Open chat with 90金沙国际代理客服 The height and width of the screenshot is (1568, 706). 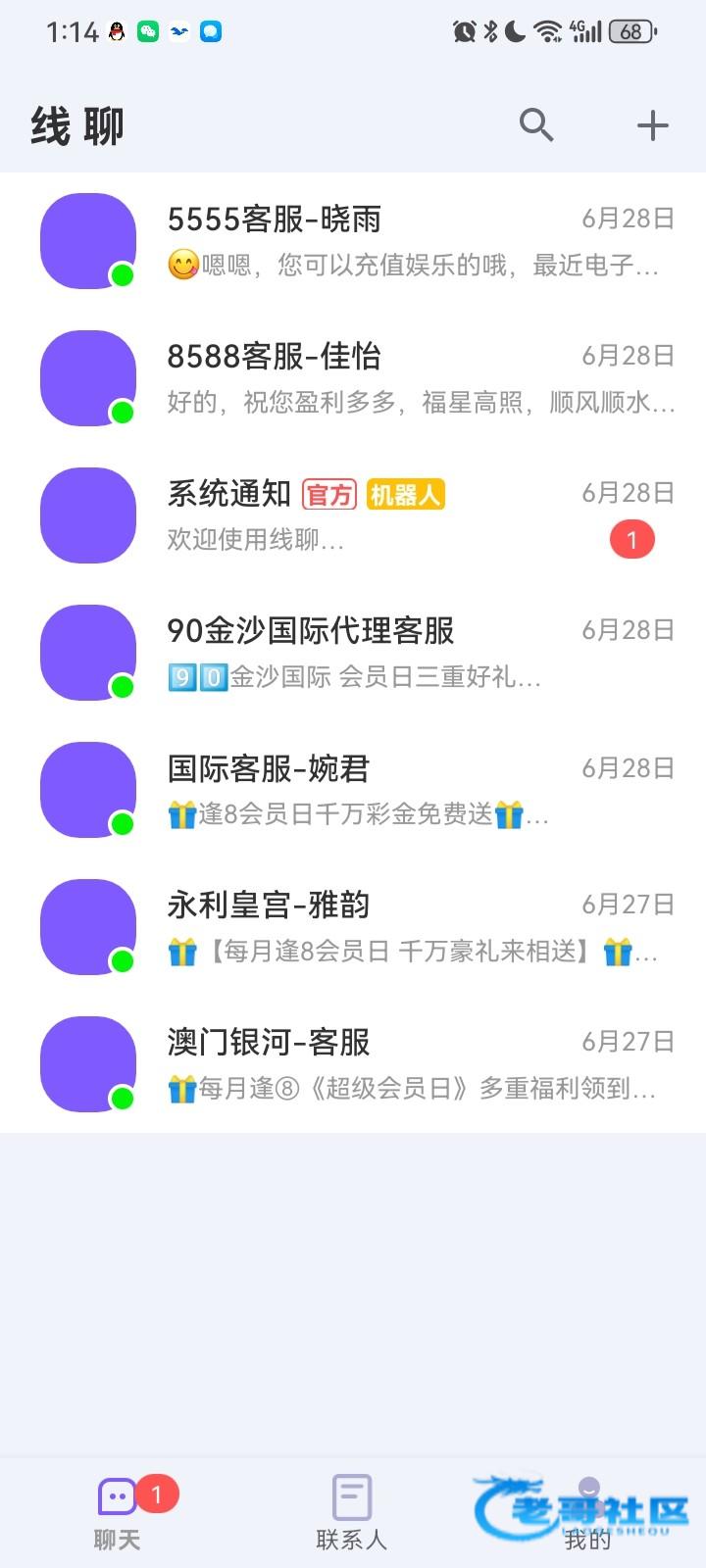click(x=353, y=653)
